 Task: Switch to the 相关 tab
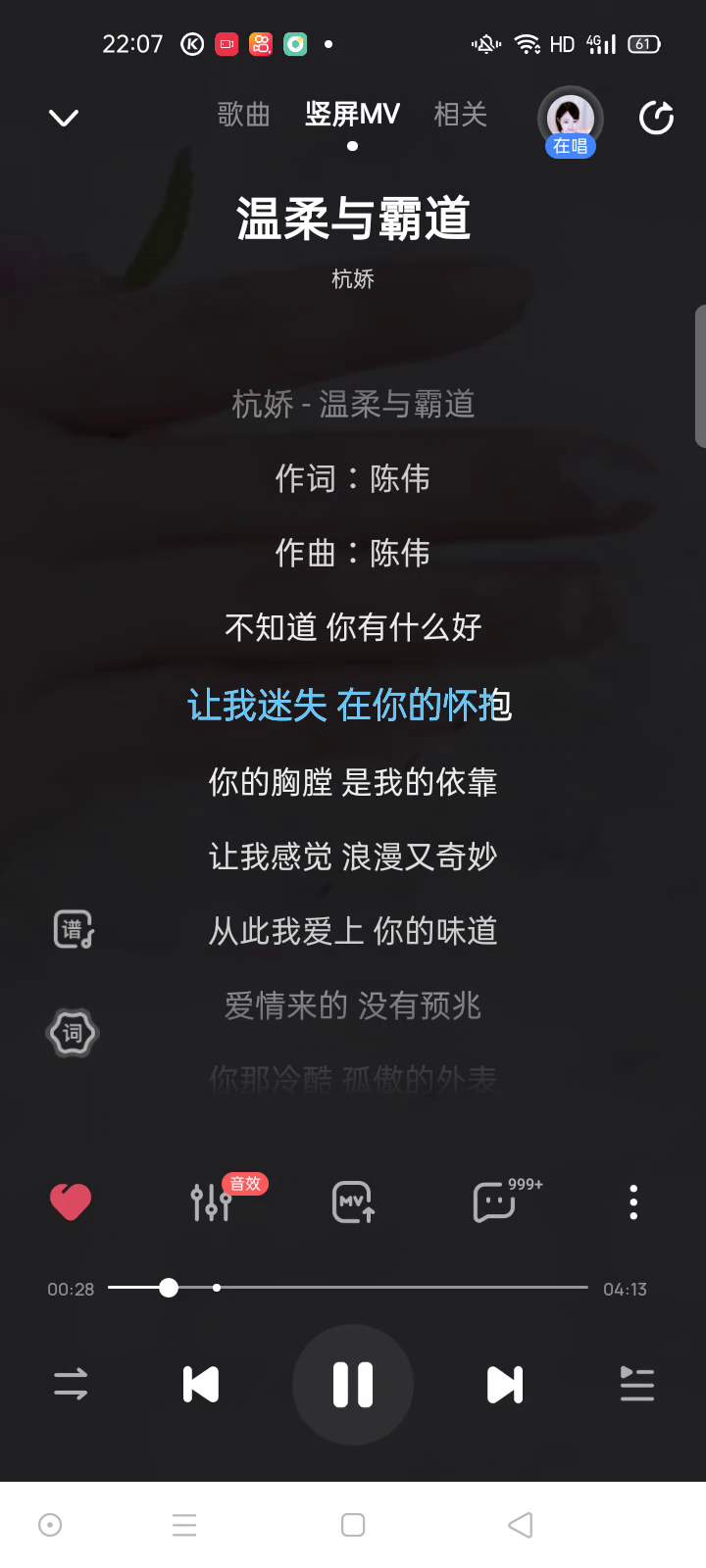[x=460, y=115]
